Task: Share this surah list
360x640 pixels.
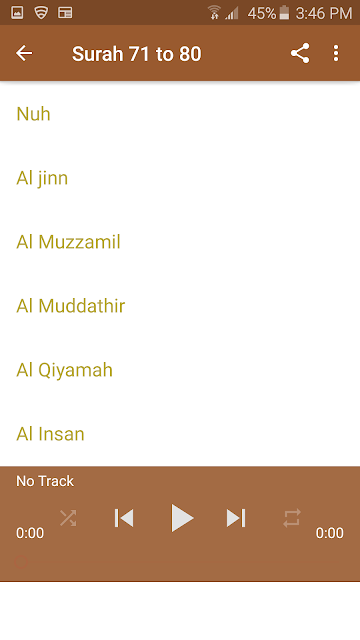Action: 300,53
